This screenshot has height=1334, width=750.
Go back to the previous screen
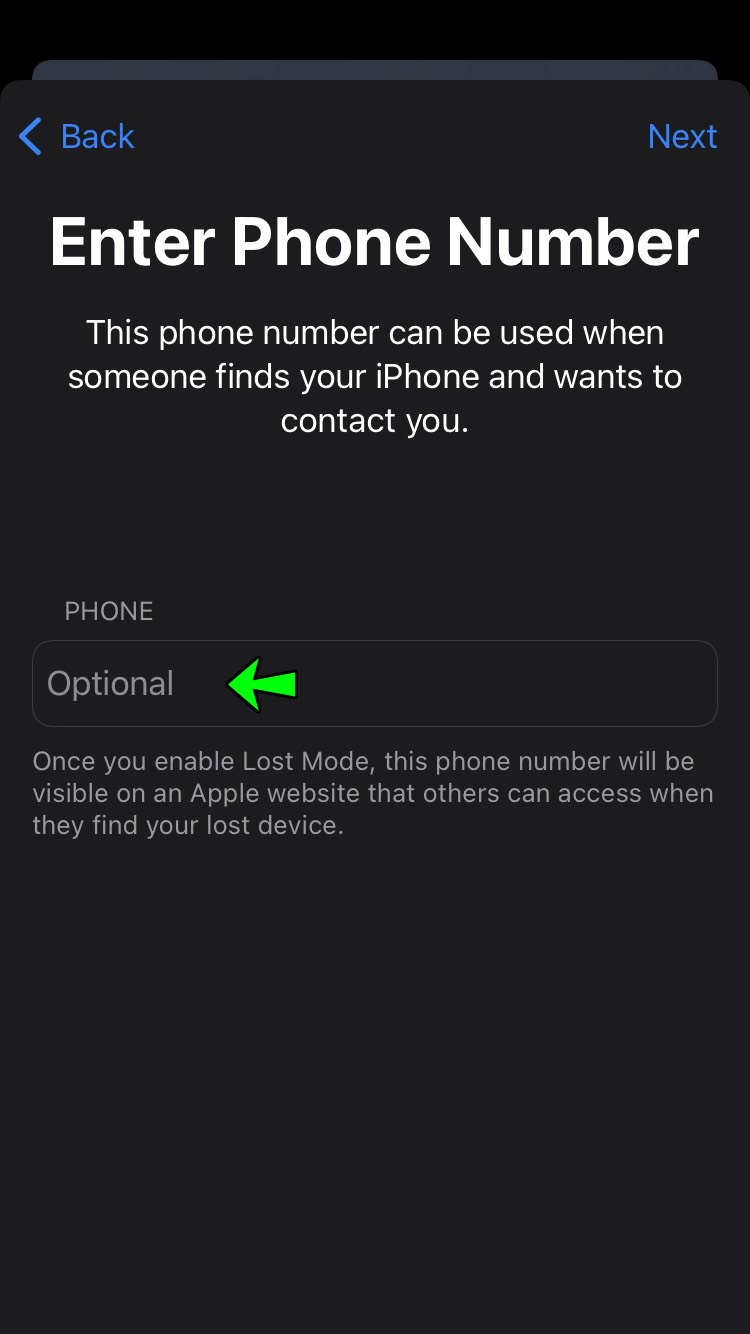pyautogui.click(x=77, y=136)
